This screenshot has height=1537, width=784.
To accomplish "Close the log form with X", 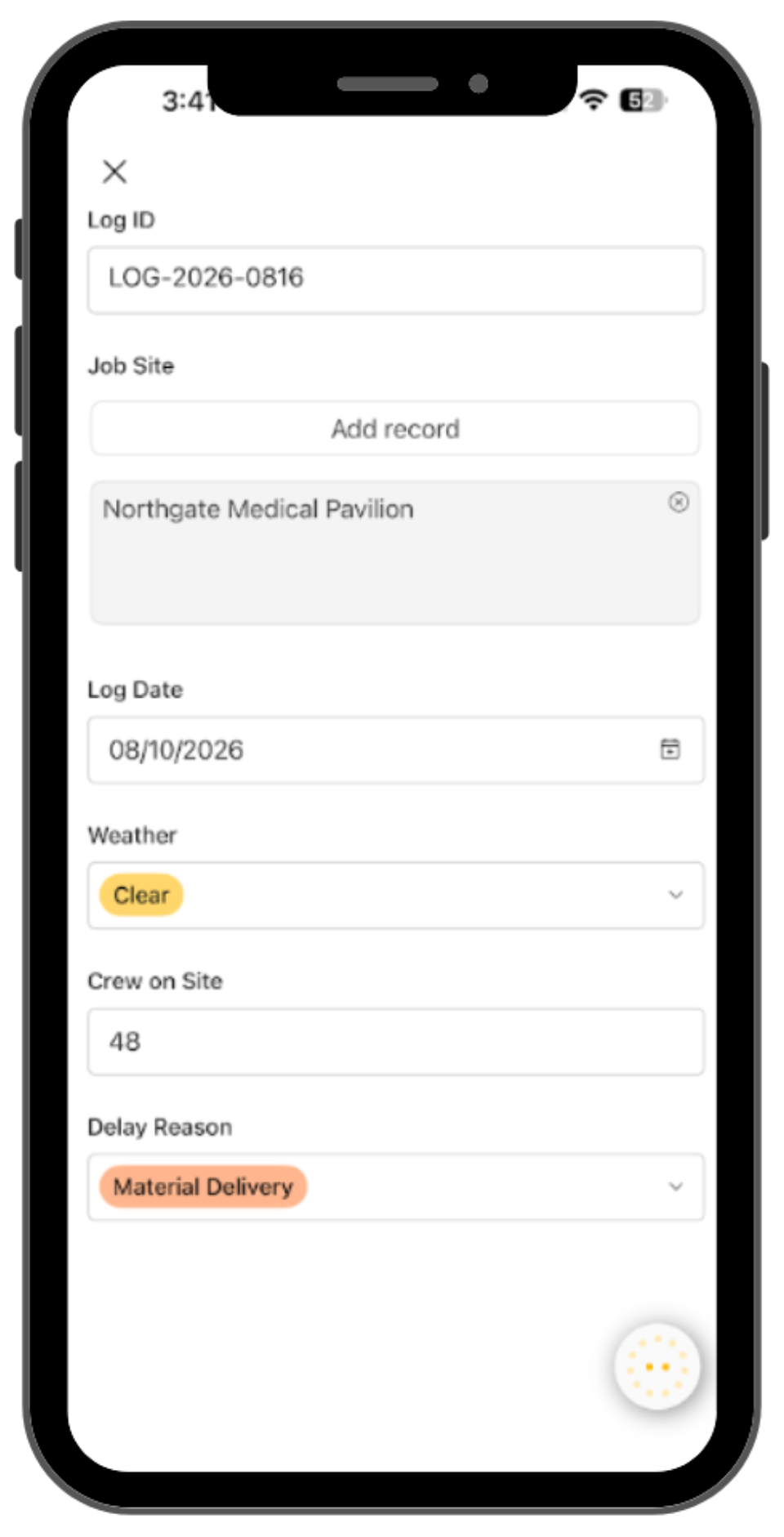I will point(114,172).
